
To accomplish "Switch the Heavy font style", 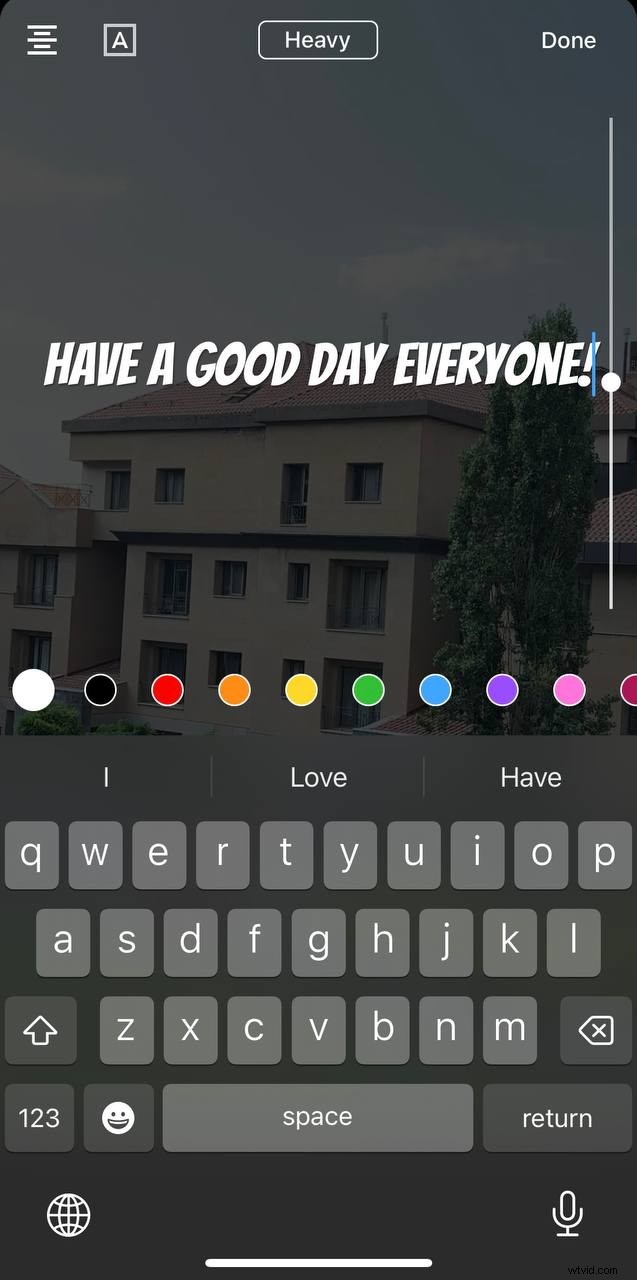I will click(x=318, y=40).
